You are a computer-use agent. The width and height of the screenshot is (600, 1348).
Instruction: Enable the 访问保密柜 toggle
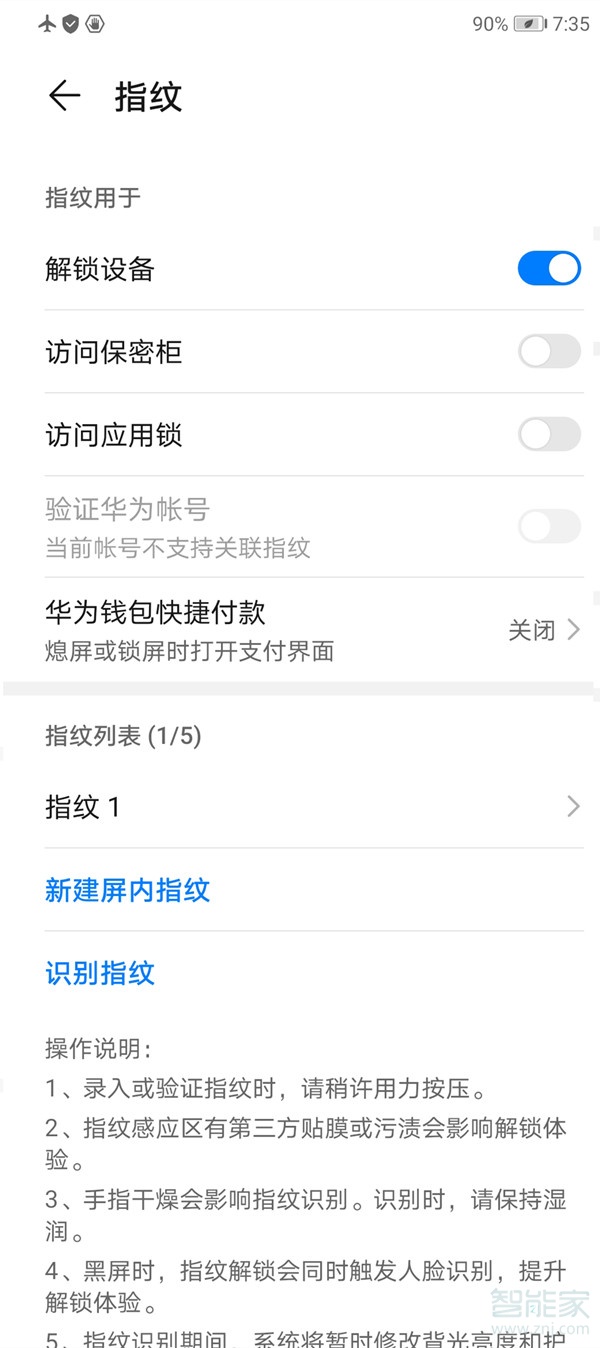(548, 352)
